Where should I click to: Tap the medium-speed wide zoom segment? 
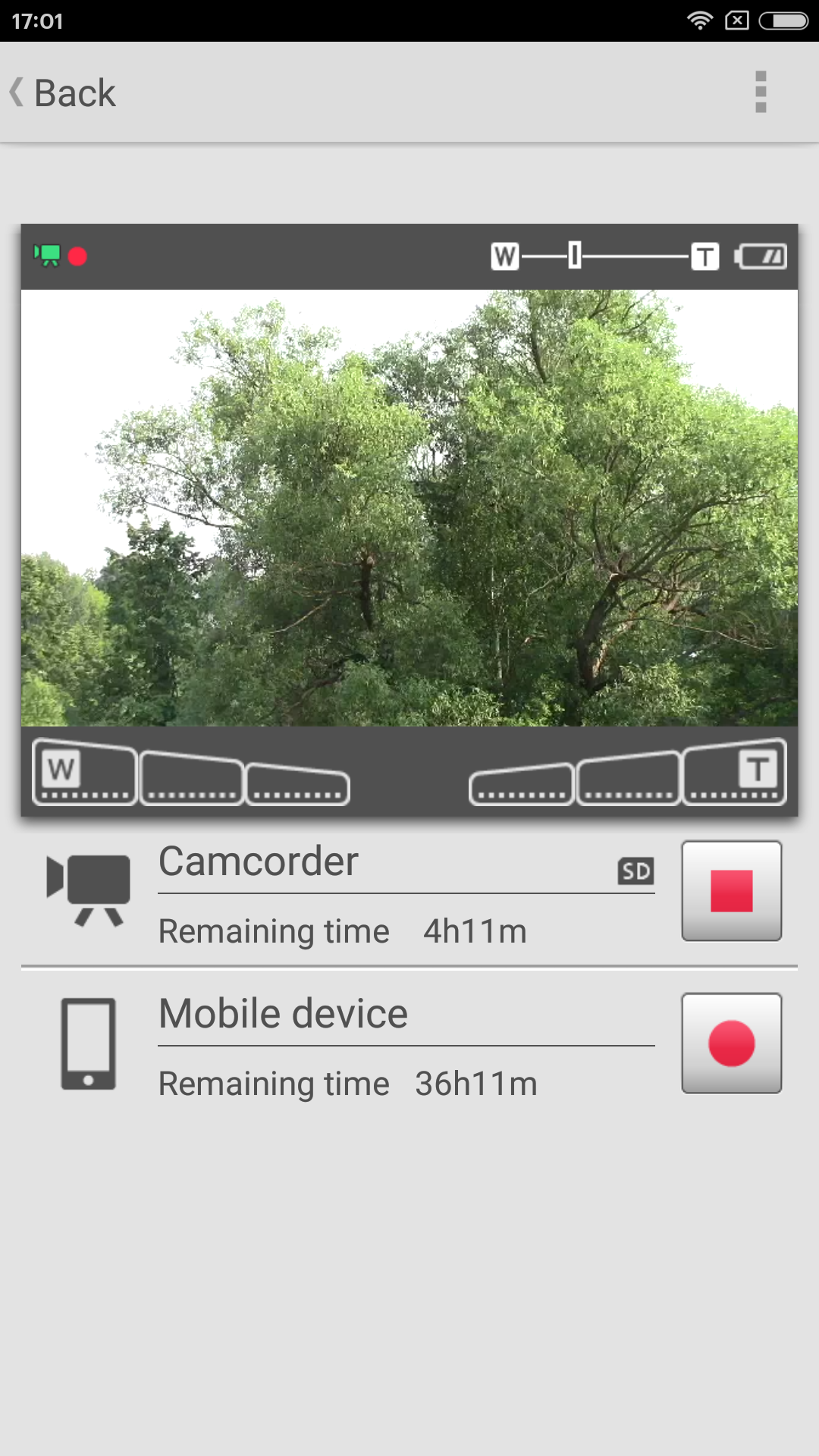192,778
